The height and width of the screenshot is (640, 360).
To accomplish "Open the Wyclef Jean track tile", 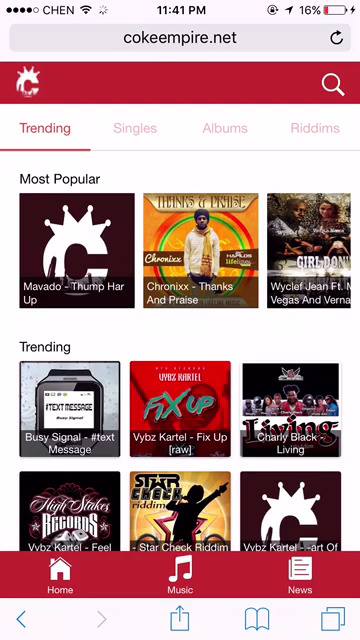I will [x=309, y=250].
